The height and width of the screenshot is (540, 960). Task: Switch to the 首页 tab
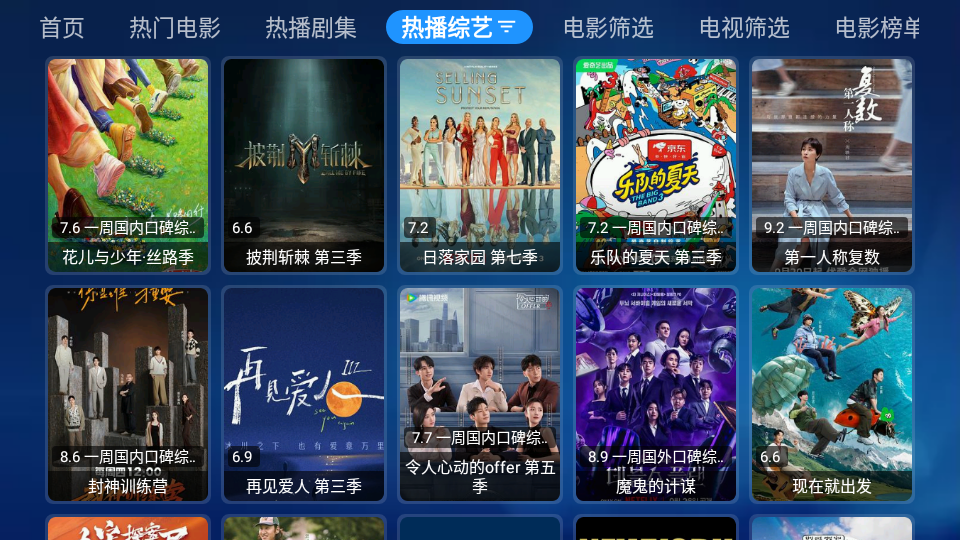pyautogui.click(x=62, y=27)
